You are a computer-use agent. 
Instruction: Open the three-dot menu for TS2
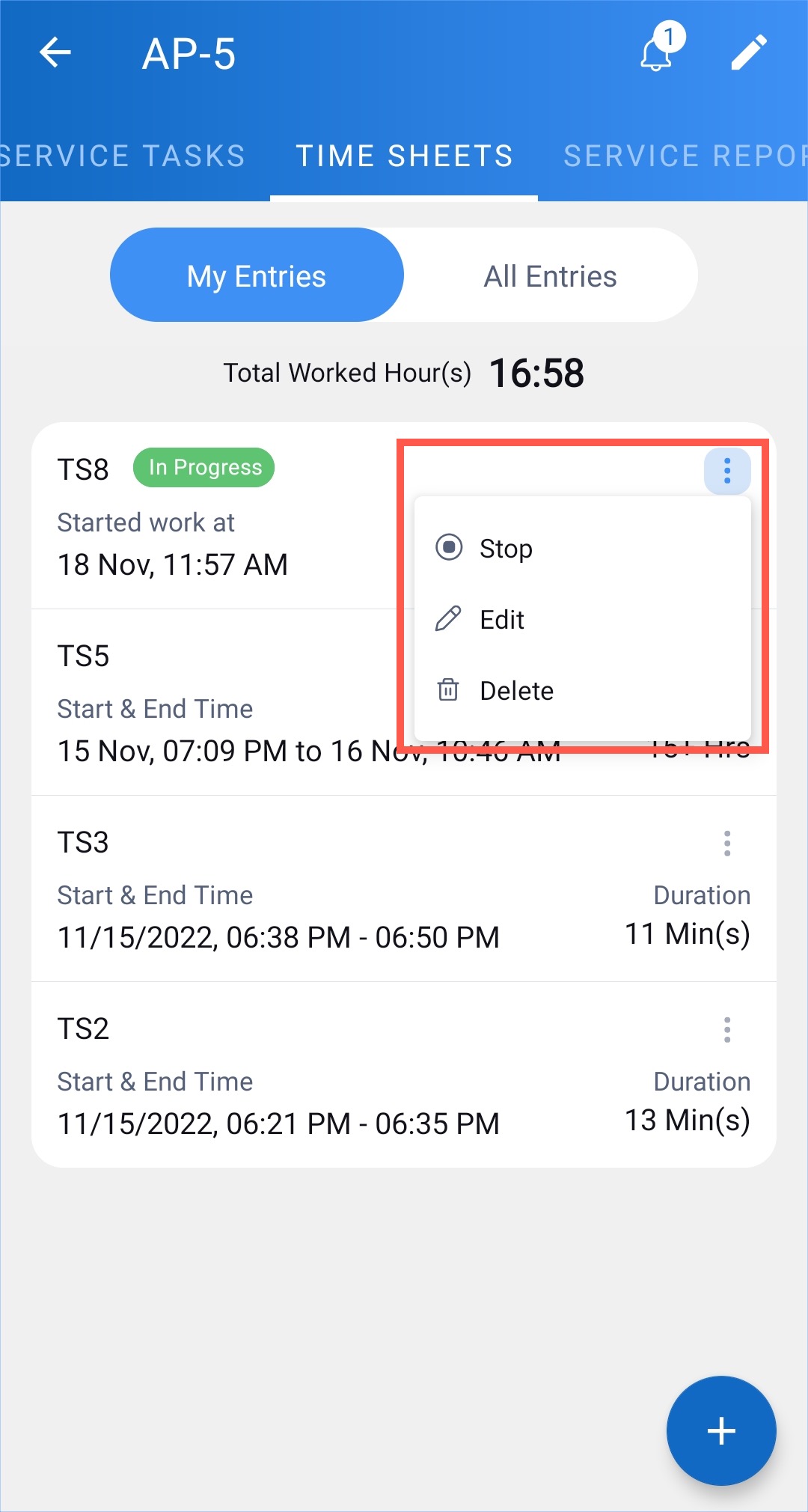point(726,1030)
